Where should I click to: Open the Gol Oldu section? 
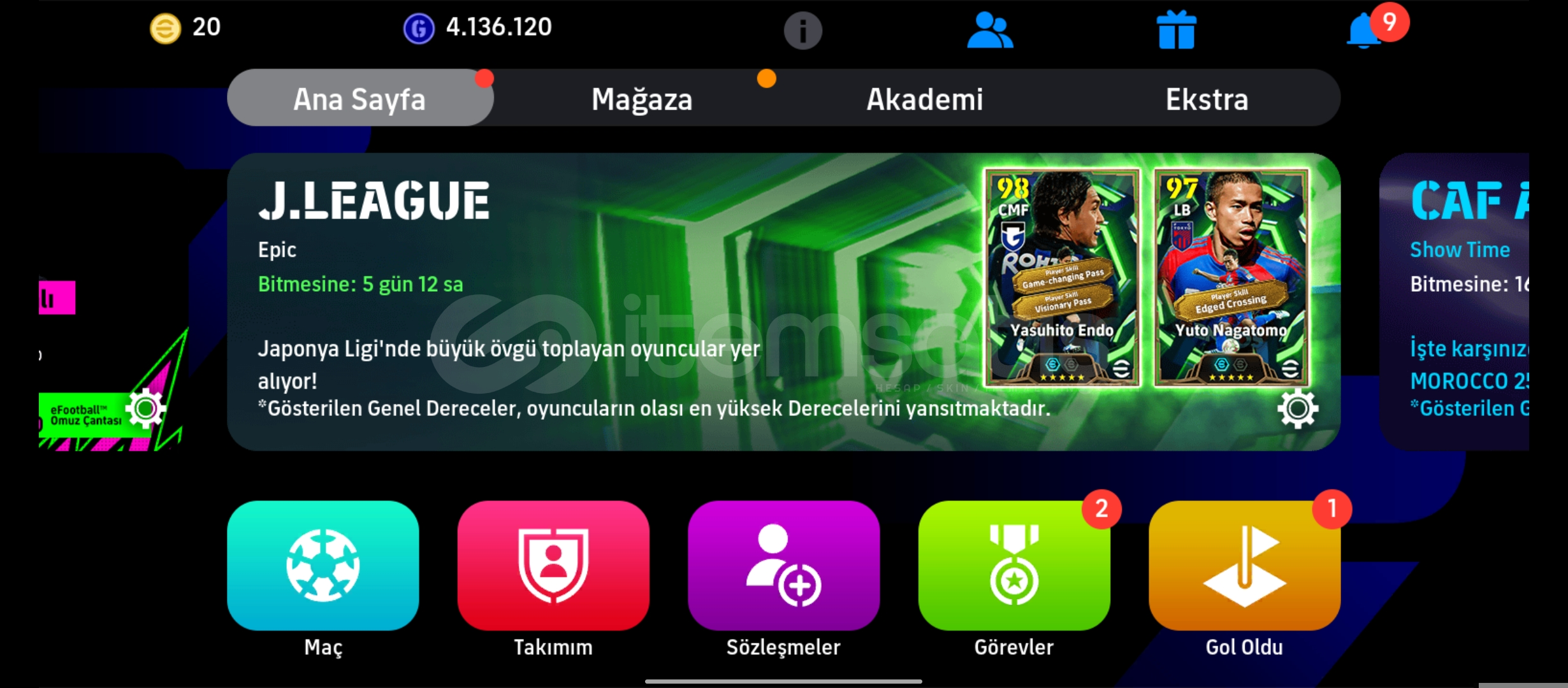pos(1244,566)
